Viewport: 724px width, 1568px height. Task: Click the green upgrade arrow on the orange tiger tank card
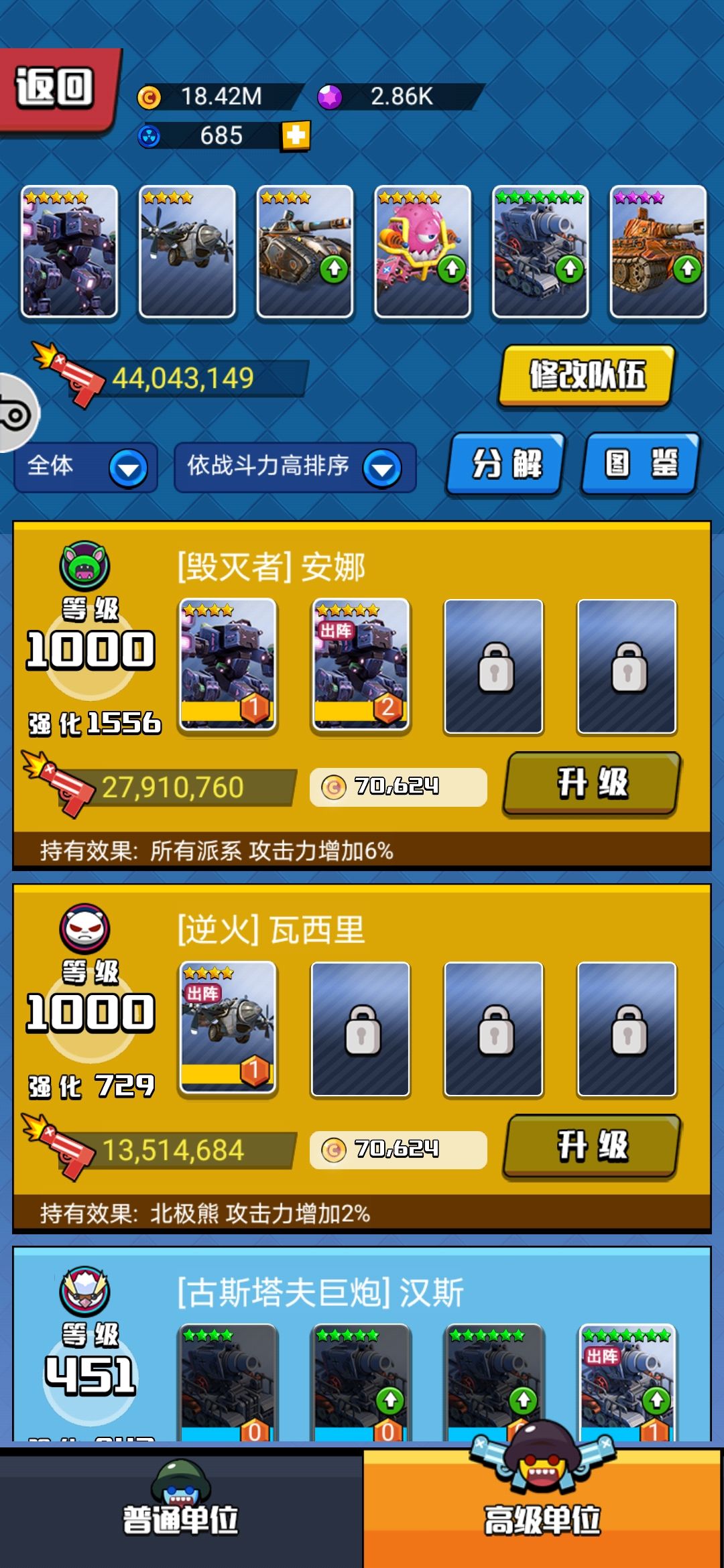(x=688, y=268)
